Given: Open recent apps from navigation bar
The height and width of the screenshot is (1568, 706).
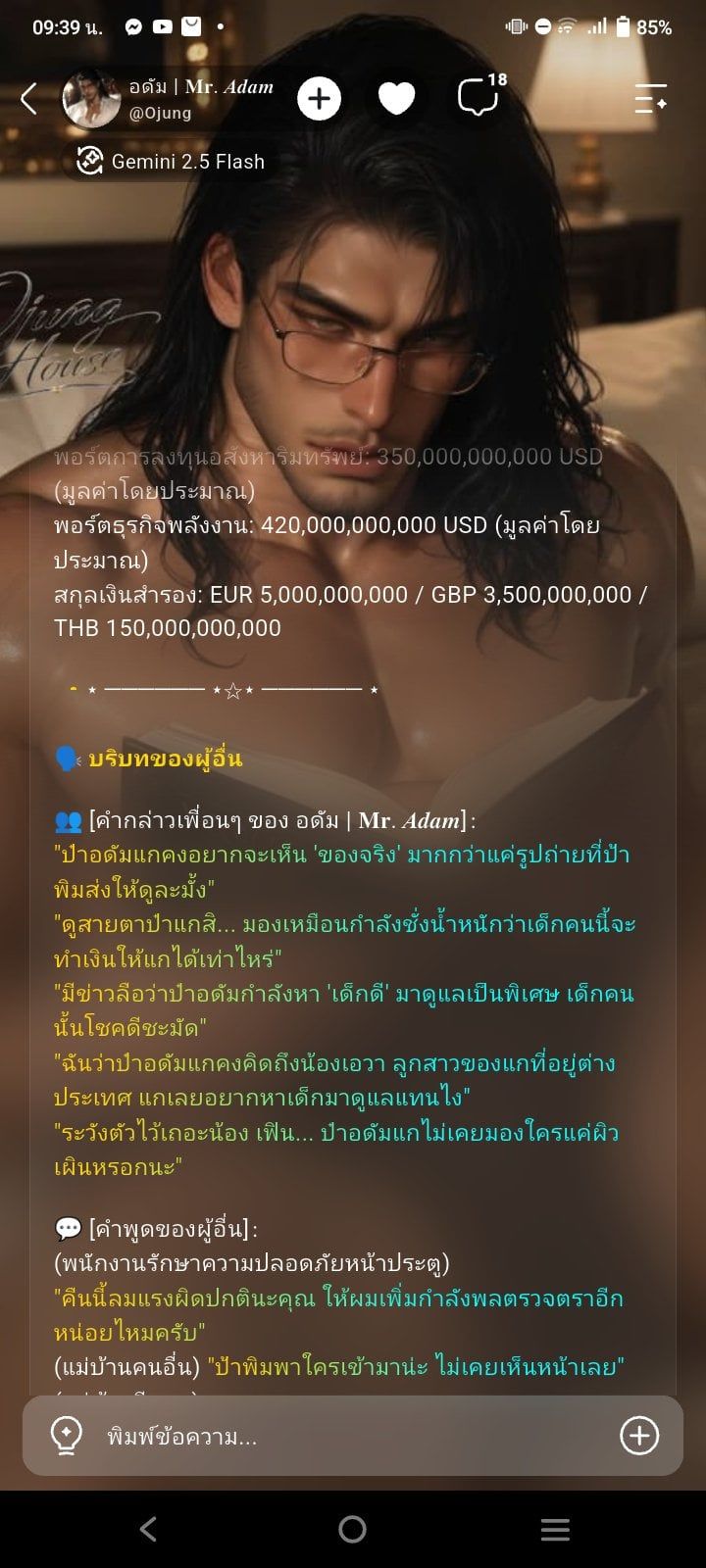Looking at the screenshot, I should pos(555,1529).
